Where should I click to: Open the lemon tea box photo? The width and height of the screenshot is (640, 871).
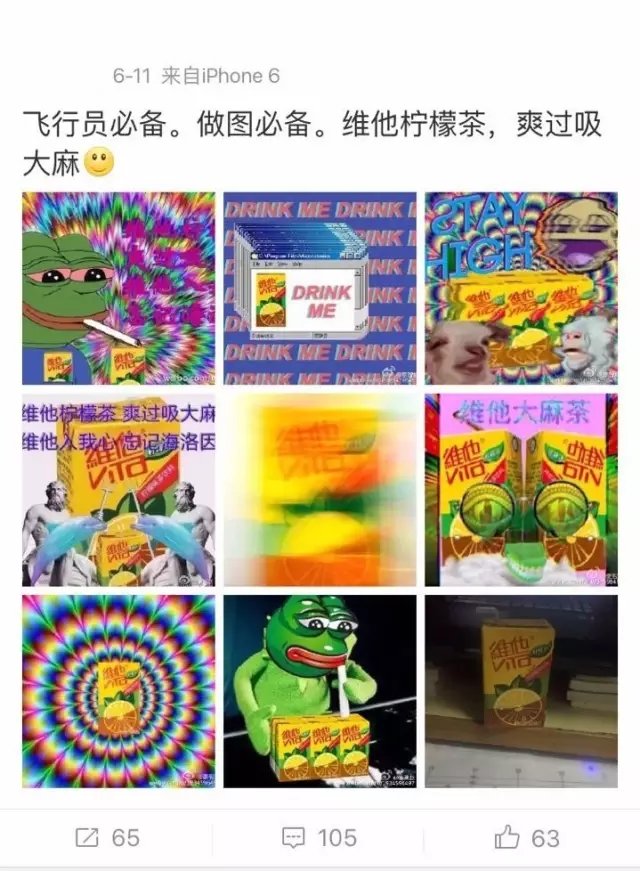[x=521, y=691]
